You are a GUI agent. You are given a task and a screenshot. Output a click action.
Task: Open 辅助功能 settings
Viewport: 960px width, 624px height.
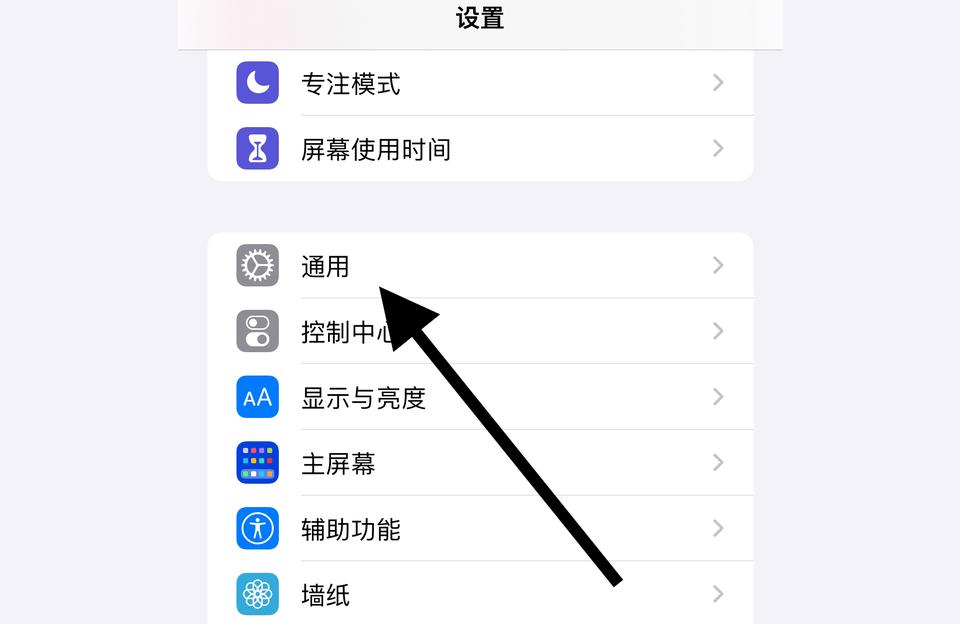(480, 529)
